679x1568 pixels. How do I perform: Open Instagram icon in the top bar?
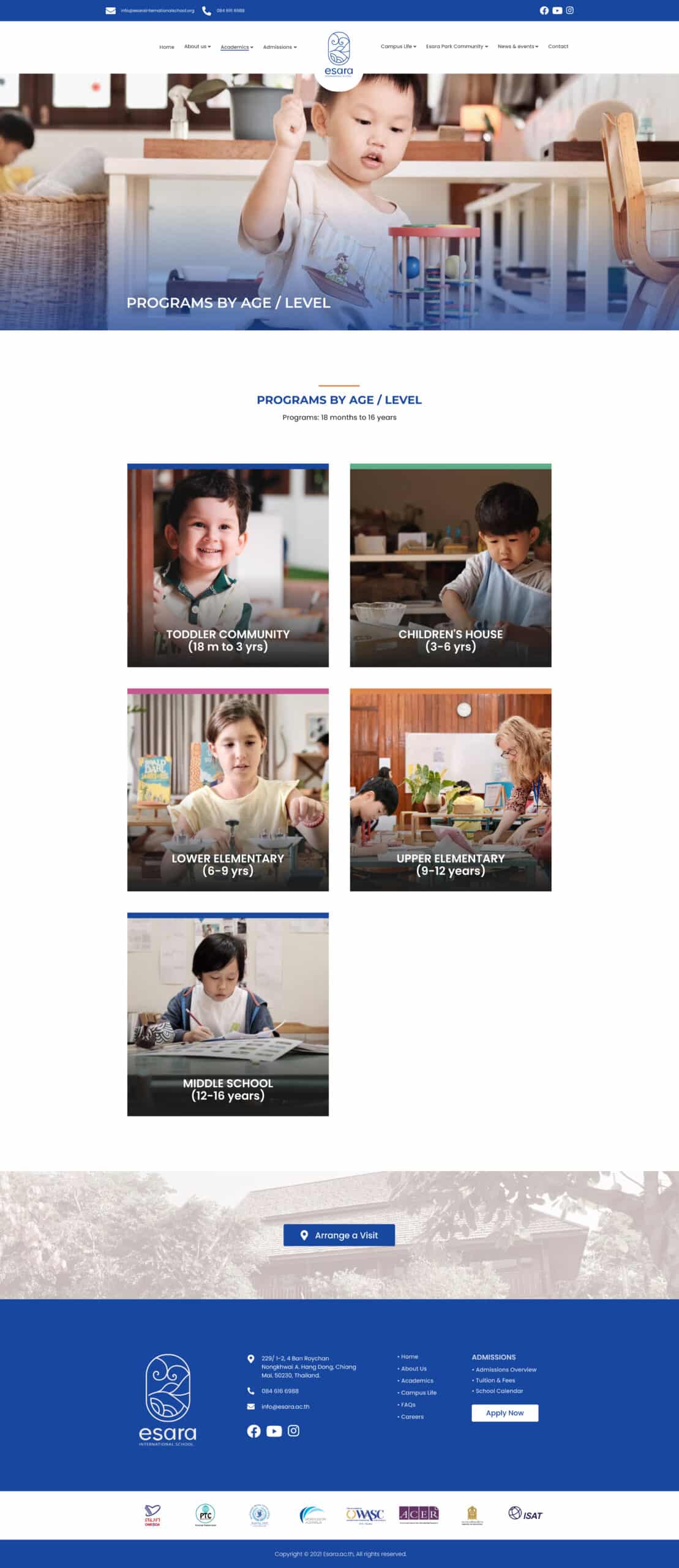coord(569,10)
